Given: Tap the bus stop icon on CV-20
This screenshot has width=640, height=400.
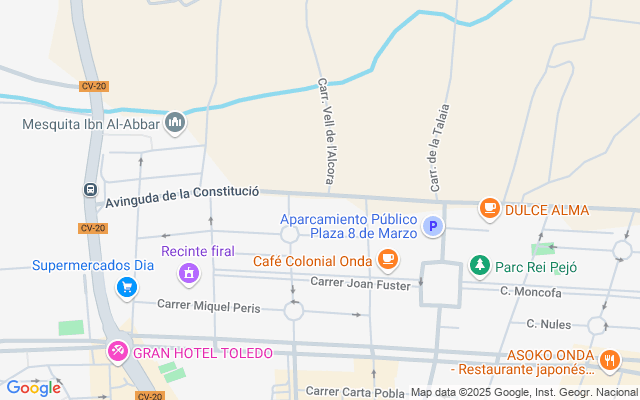Looking at the screenshot, I should pyautogui.click(x=90, y=190).
